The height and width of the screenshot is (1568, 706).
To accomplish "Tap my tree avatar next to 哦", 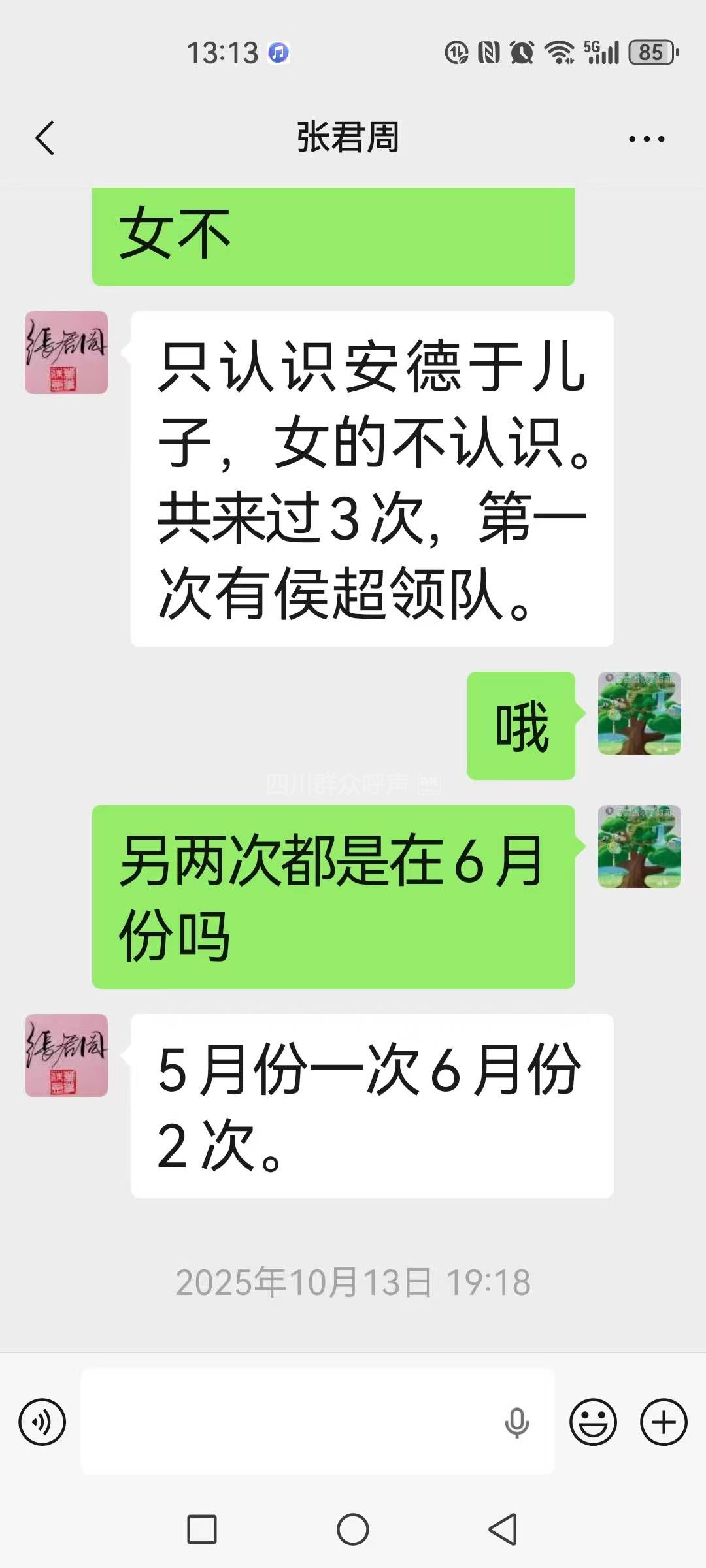I will (x=639, y=713).
